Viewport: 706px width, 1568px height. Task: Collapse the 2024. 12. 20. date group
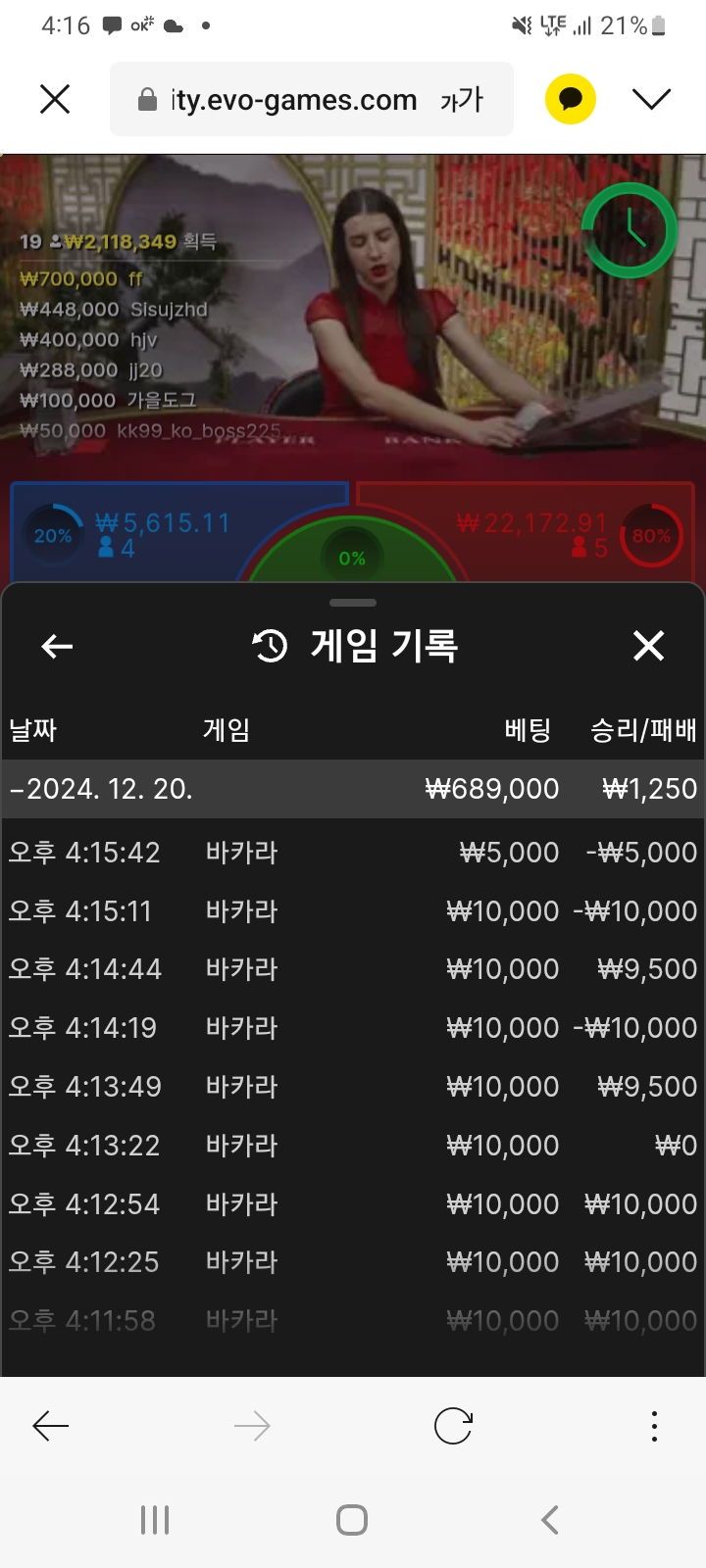pos(102,789)
